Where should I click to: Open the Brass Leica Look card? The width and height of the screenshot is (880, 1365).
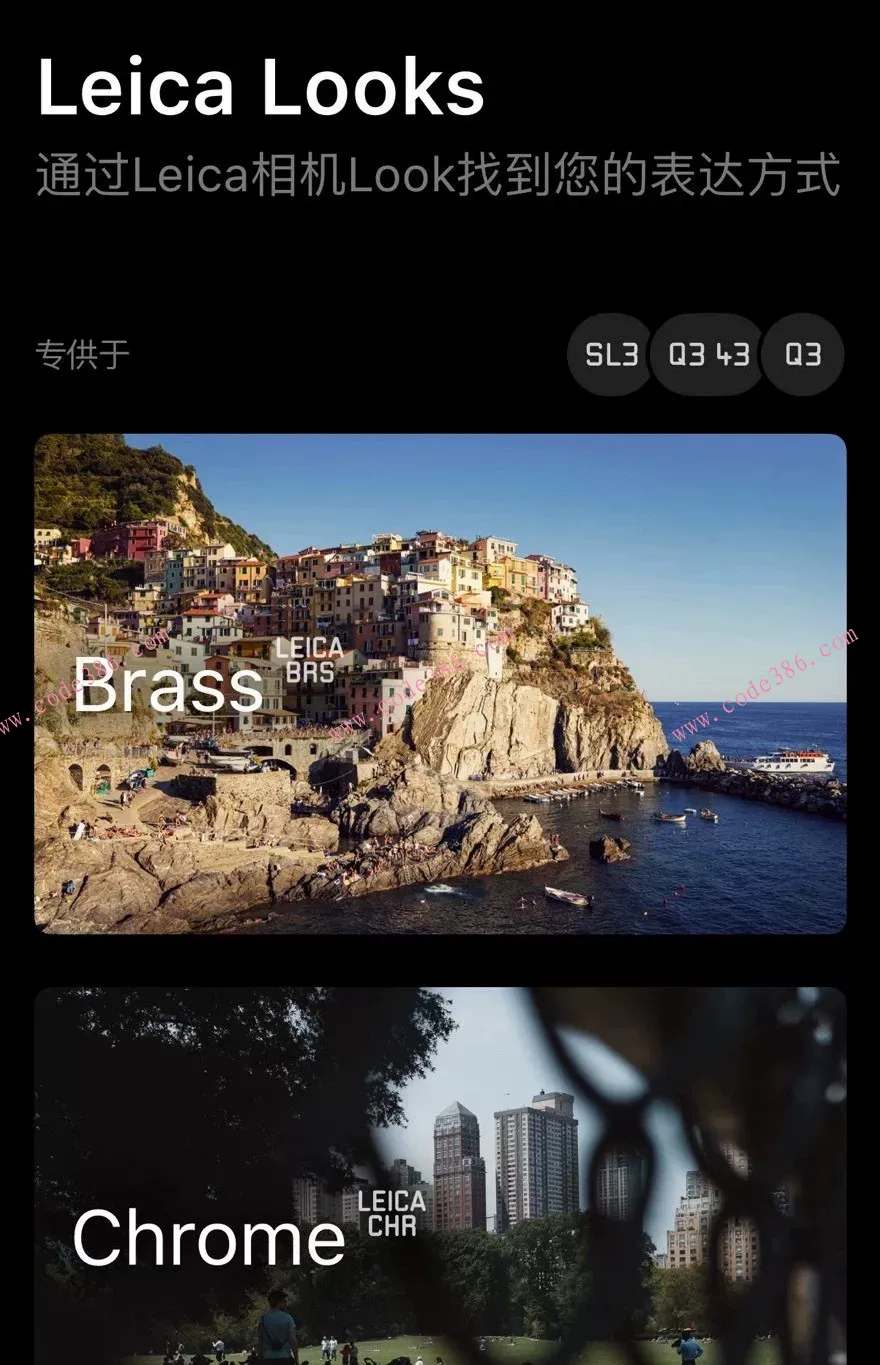click(440, 683)
